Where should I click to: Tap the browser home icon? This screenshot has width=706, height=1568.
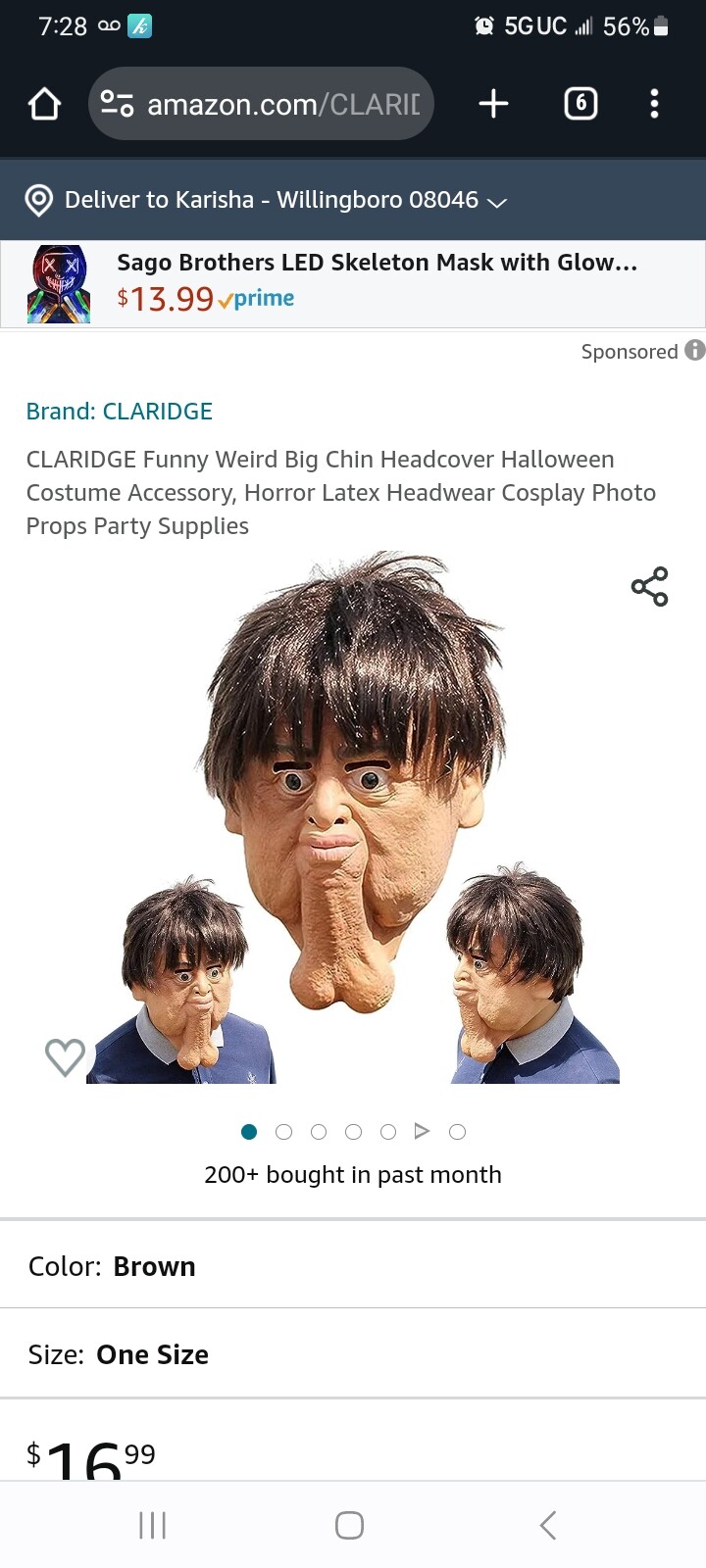click(x=44, y=104)
